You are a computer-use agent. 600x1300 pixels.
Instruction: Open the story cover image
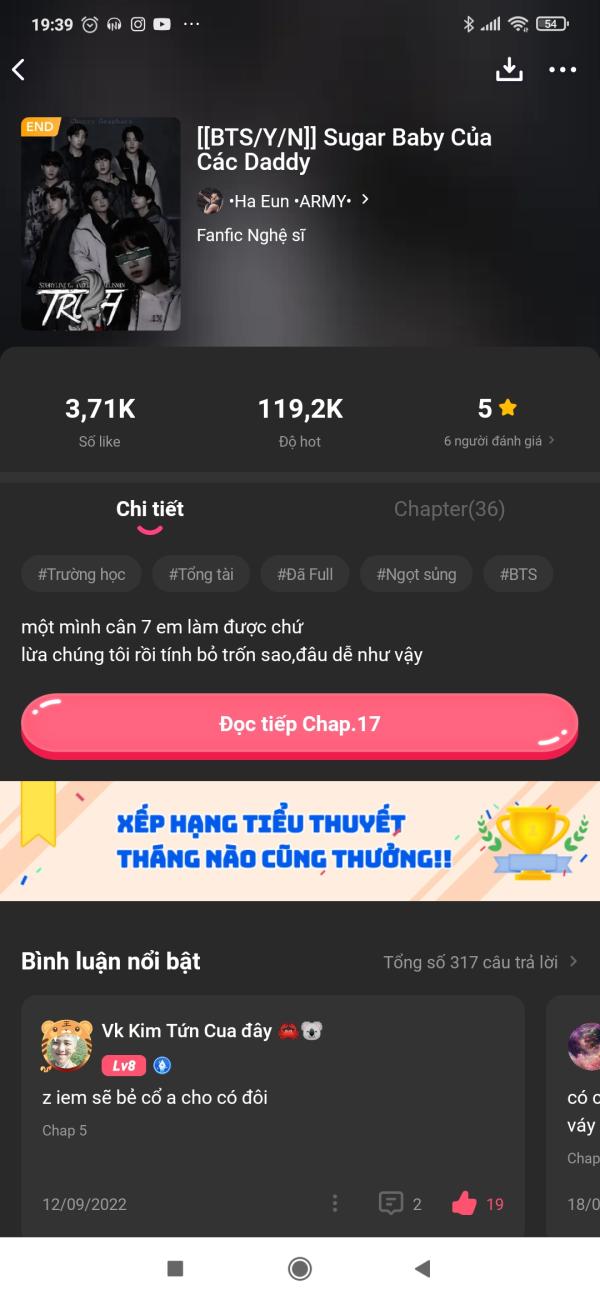click(x=101, y=224)
